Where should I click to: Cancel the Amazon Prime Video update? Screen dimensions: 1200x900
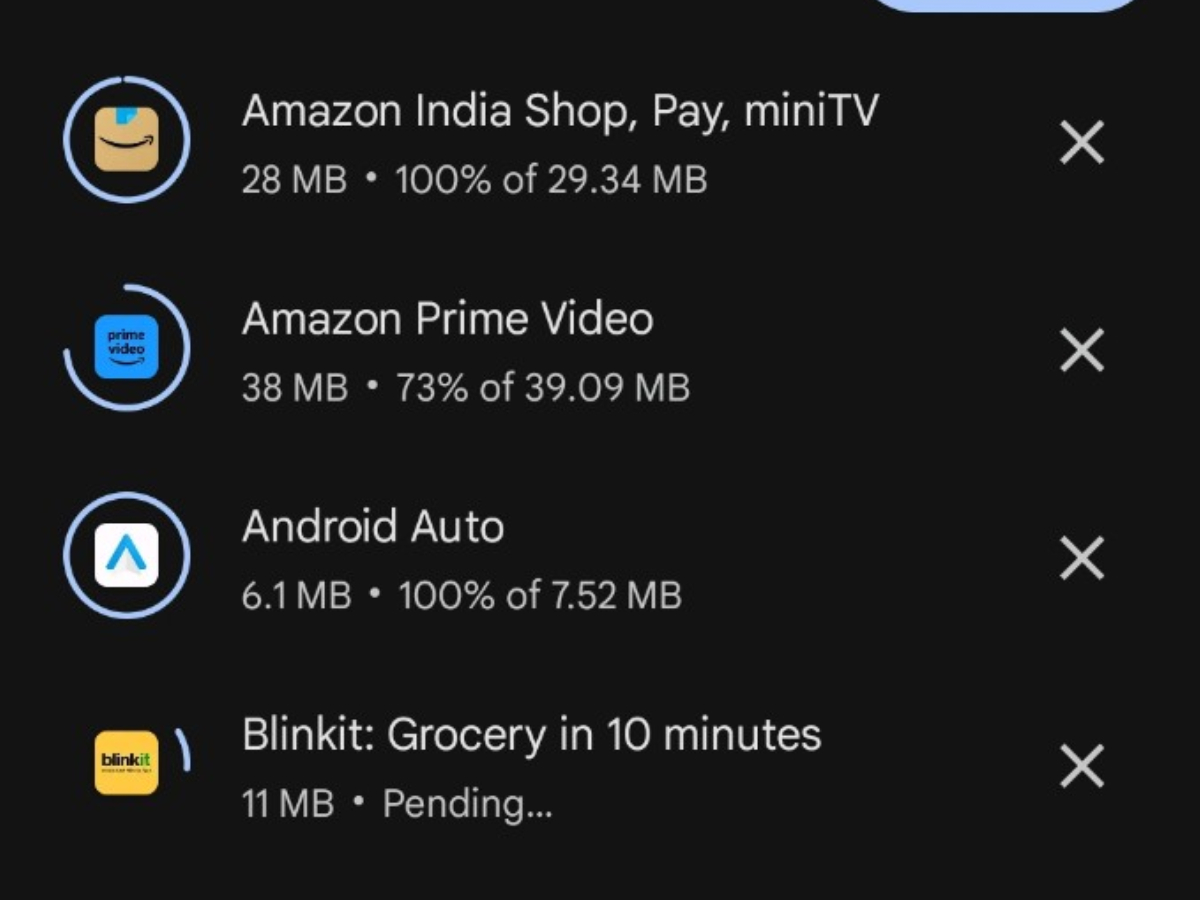[x=1081, y=351]
